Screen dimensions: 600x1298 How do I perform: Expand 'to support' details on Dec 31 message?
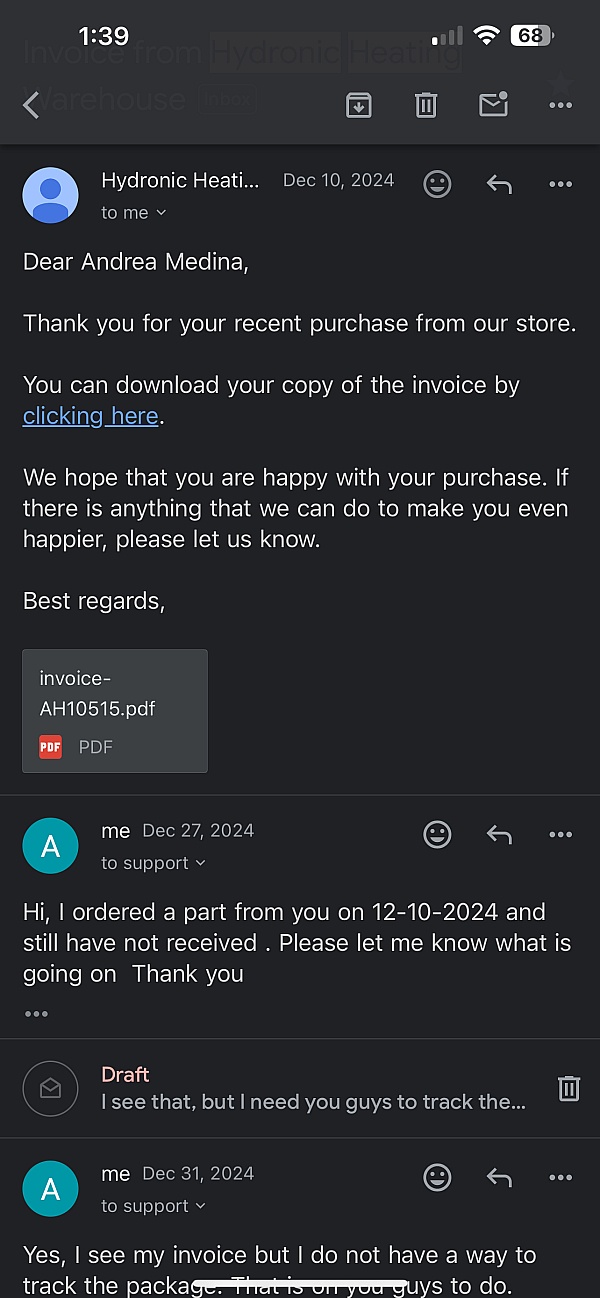(x=154, y=1206)
